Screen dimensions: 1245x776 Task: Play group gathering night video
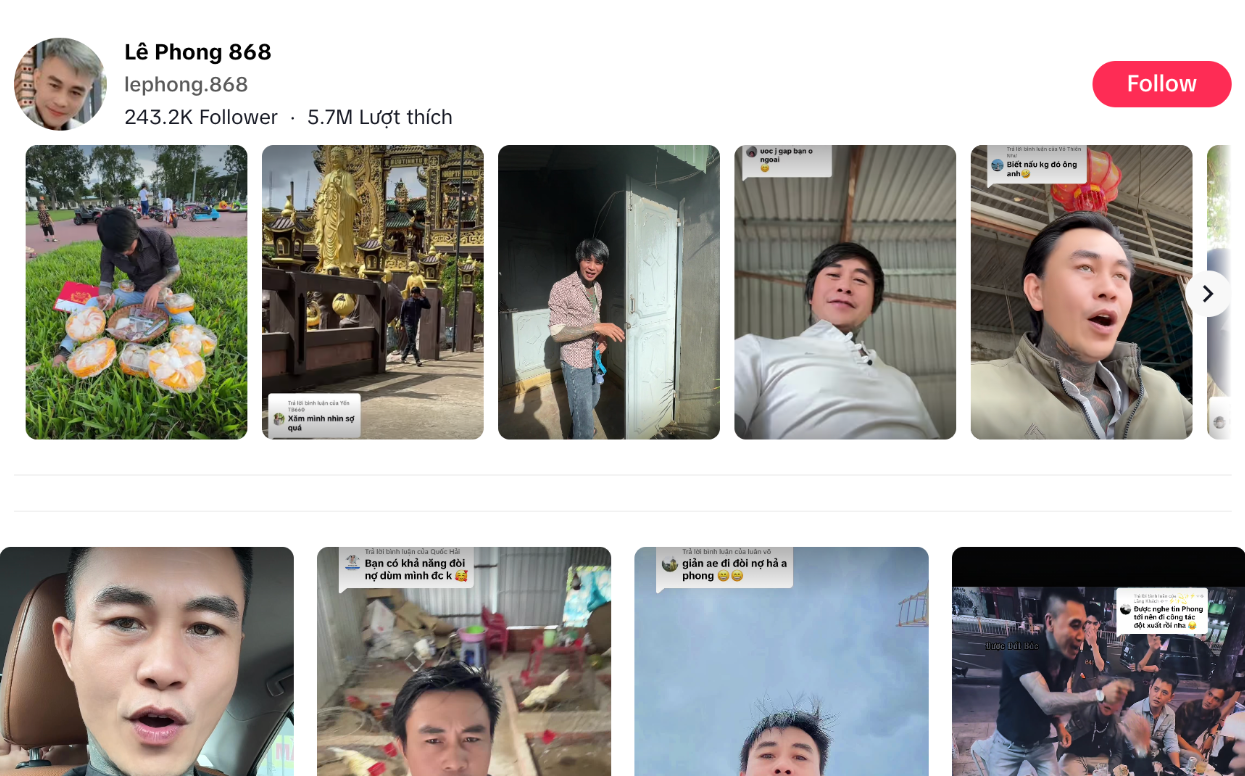[1097, 660]
